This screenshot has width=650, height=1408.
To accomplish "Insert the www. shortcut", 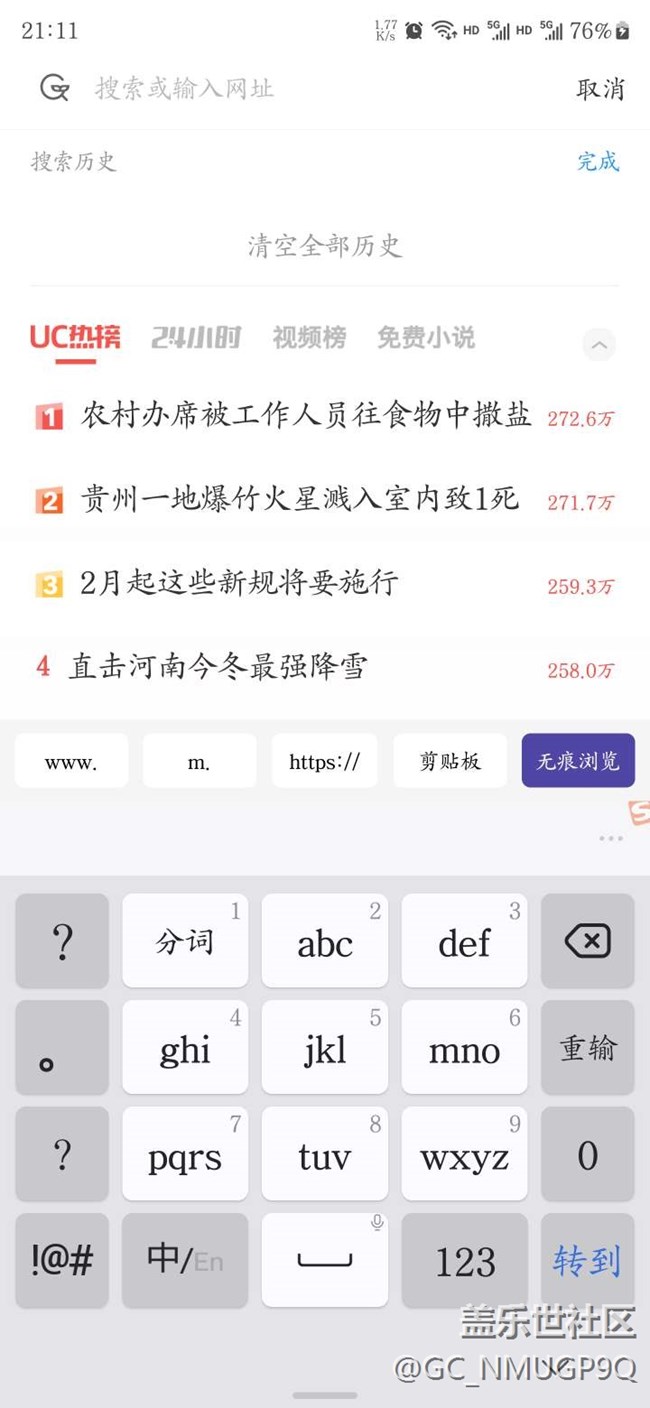I will point(71,762).
